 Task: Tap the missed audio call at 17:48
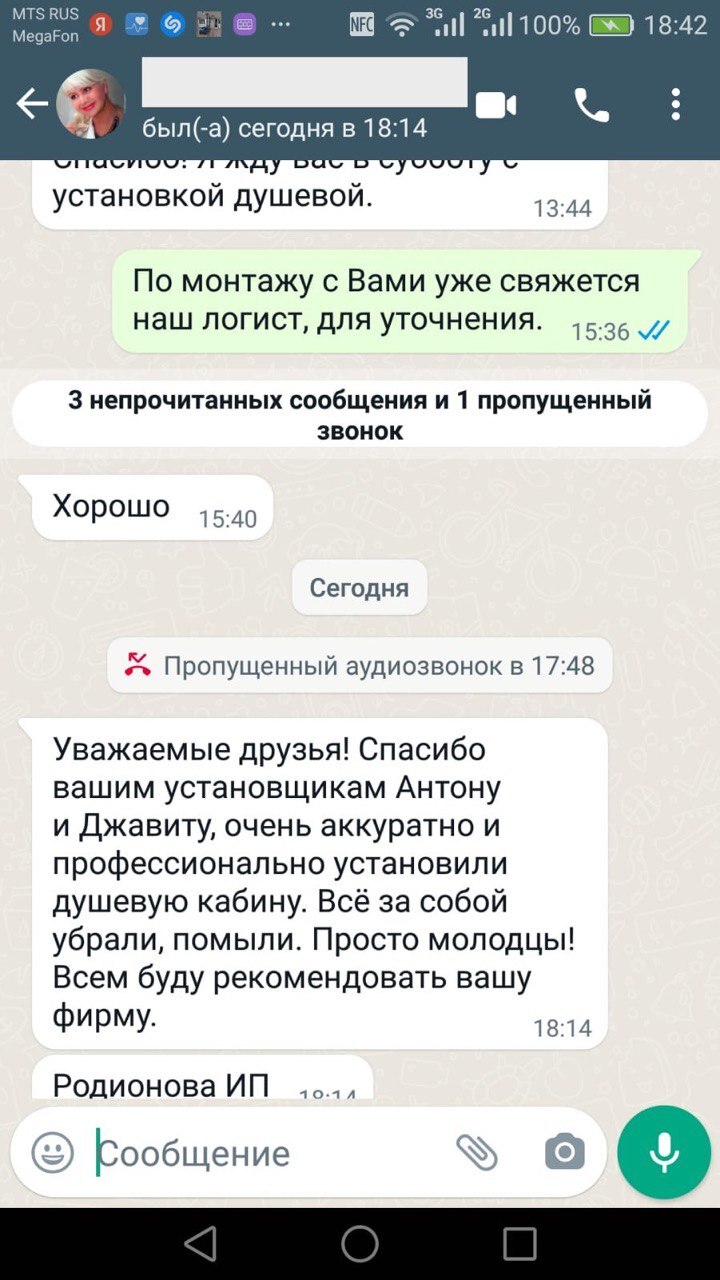tap(360, 665)
